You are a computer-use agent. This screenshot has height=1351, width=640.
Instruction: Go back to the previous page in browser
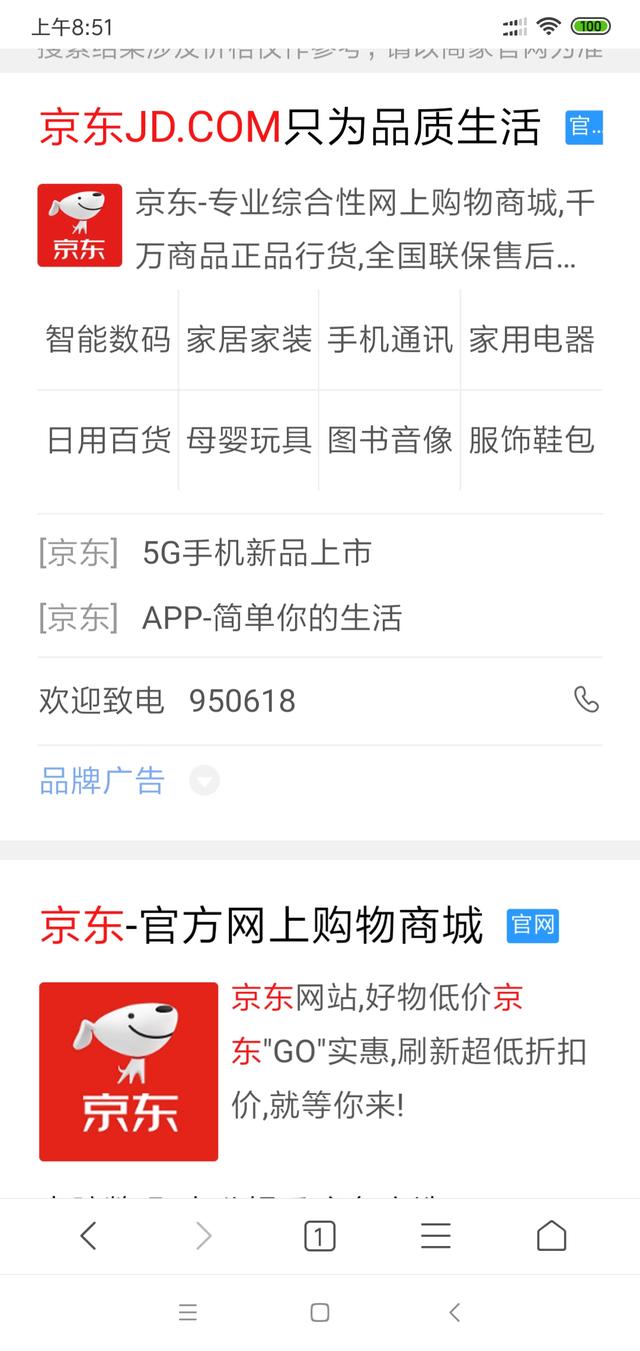(x=88, y=1237)
